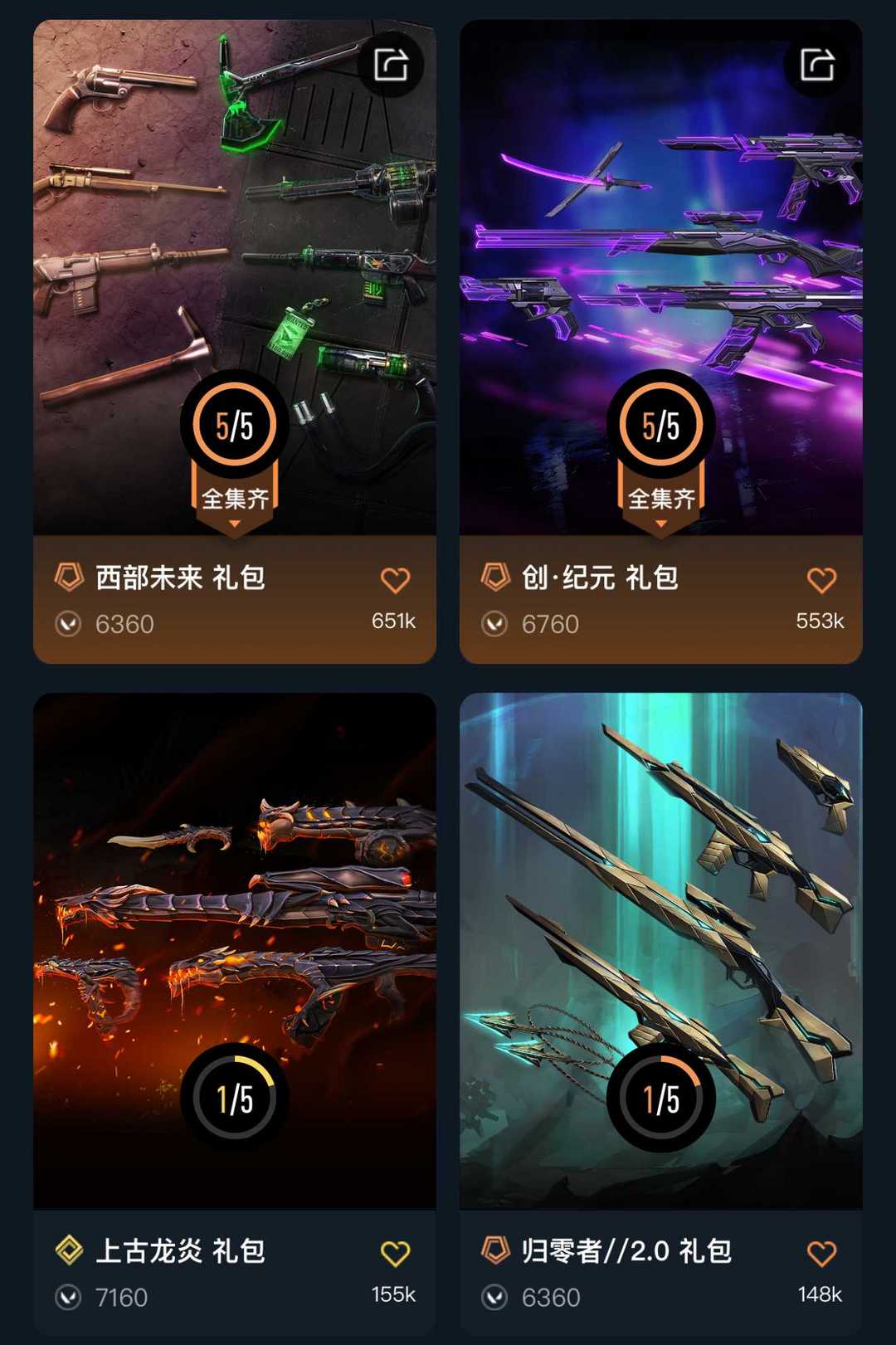Like the 西部未来 礼包 bundle

pos(395,580)
